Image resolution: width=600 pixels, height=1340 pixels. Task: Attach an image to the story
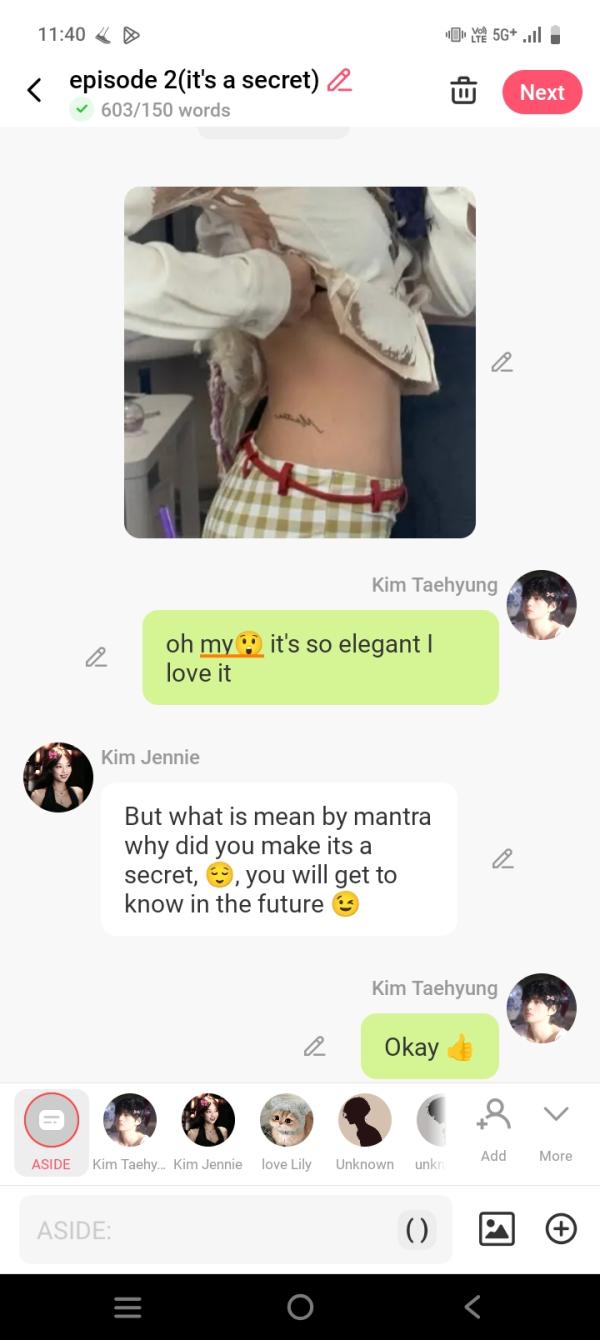(x=497, y=1229)
